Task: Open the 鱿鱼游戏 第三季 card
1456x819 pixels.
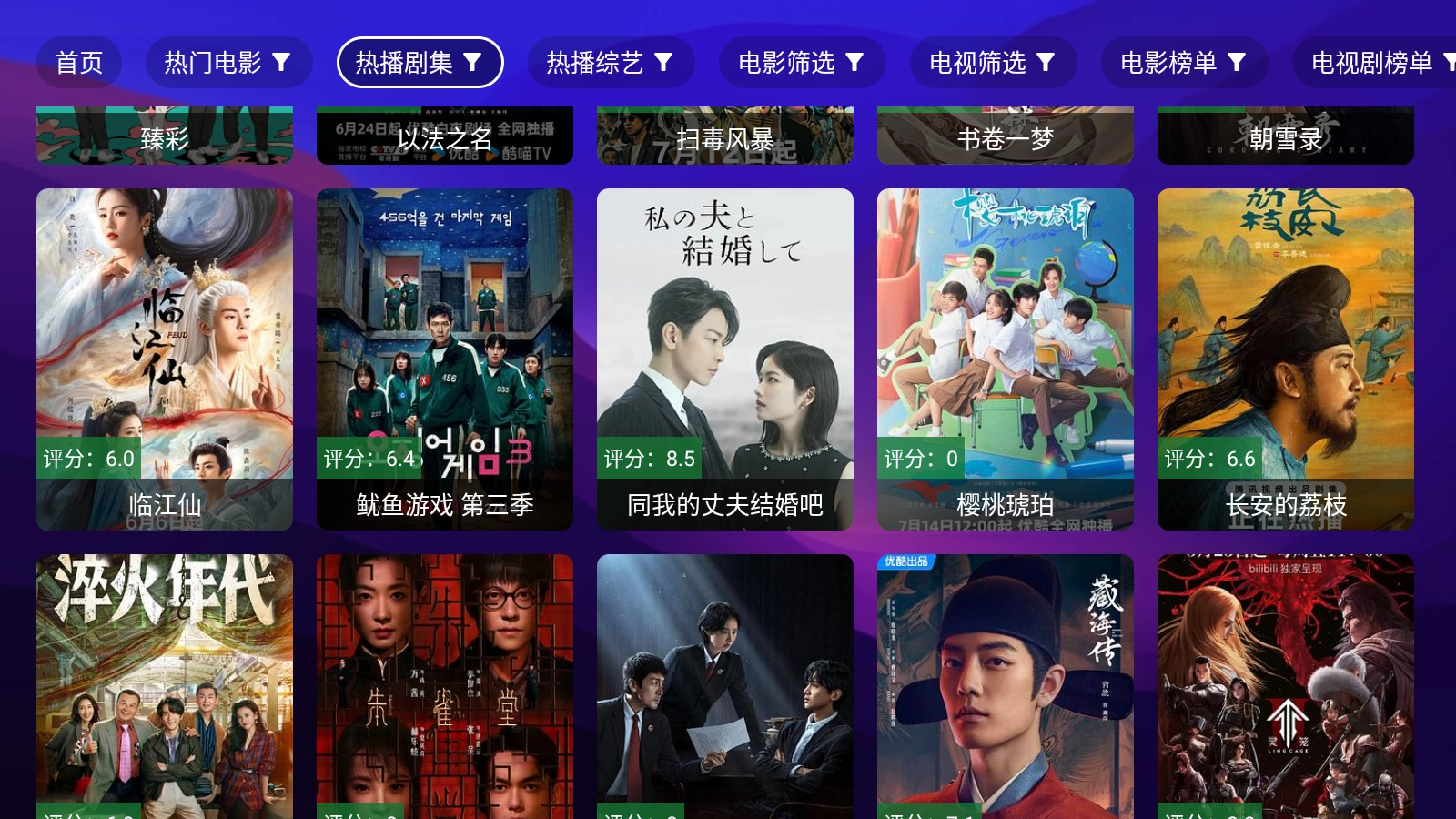Action: 445,359
